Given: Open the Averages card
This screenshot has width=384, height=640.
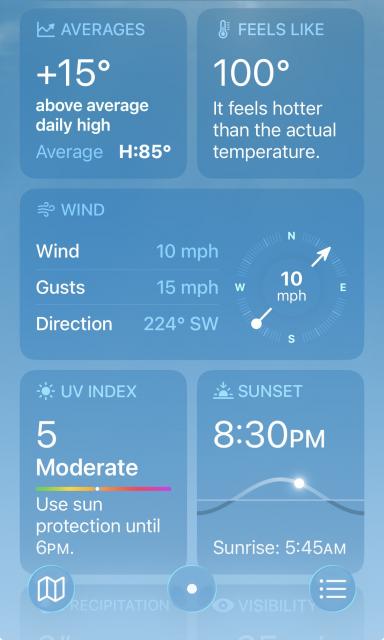Looking at the screenshot, I should pos(104,93).
